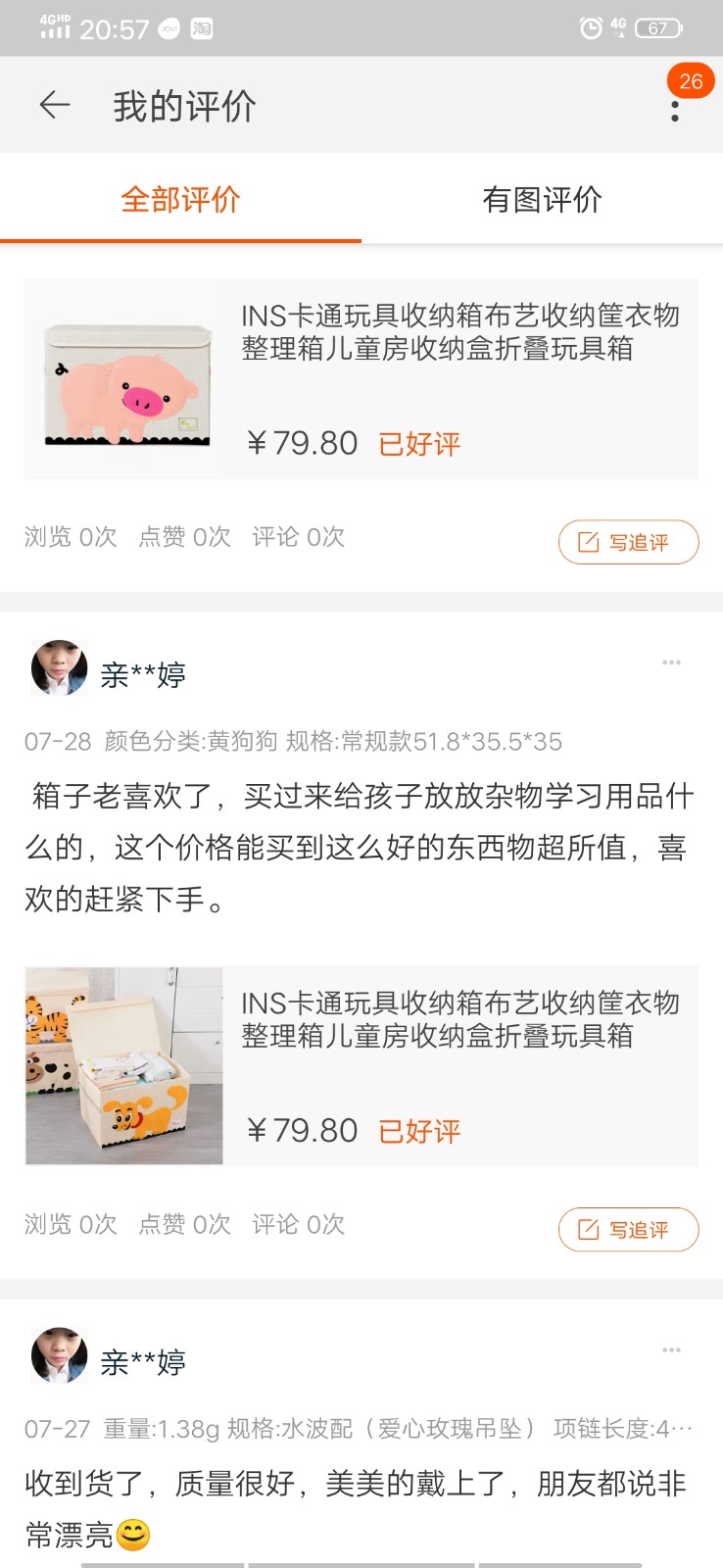Open more options on the 07-27 review
723x1568 pixels.
(671, 1350)
